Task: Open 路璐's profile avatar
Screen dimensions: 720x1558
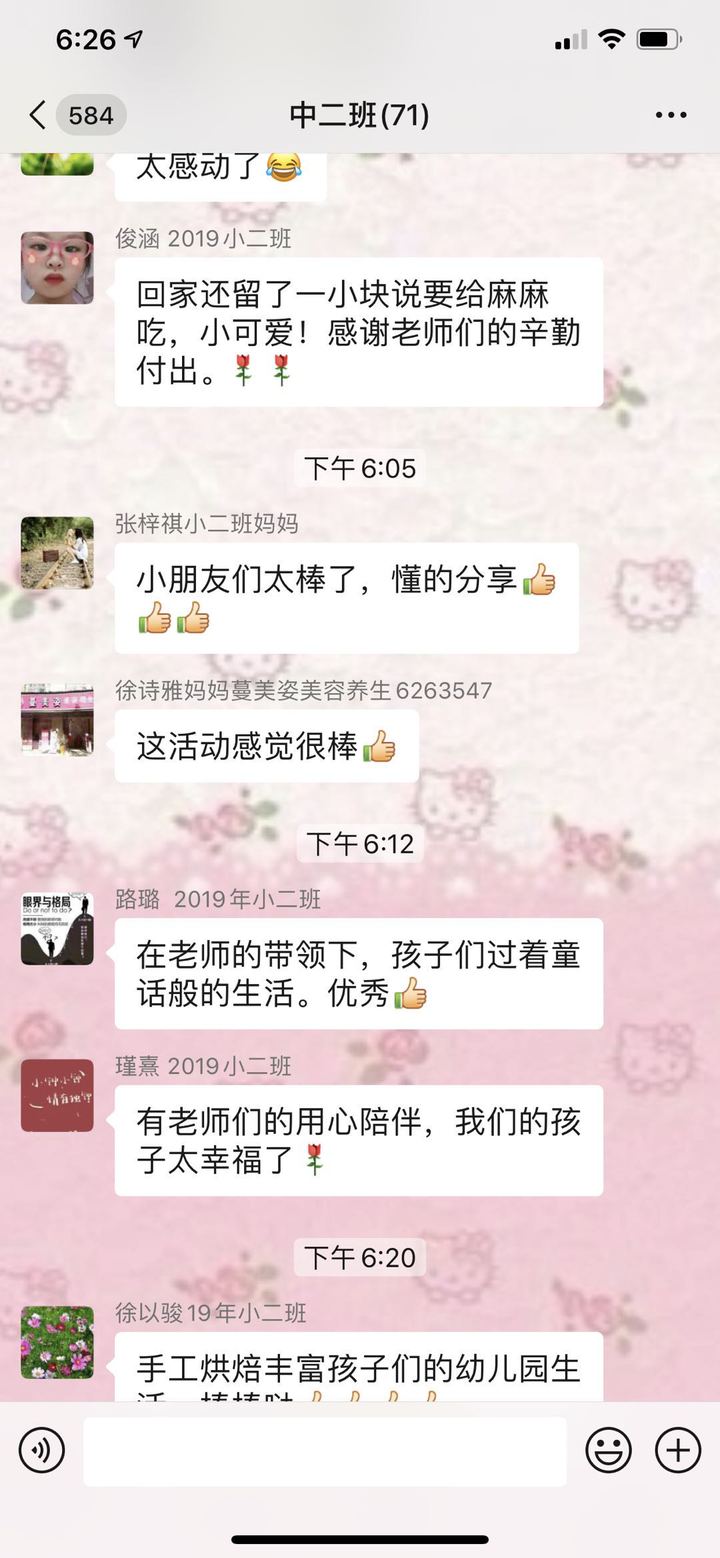Action: click(x=57, y=929)
